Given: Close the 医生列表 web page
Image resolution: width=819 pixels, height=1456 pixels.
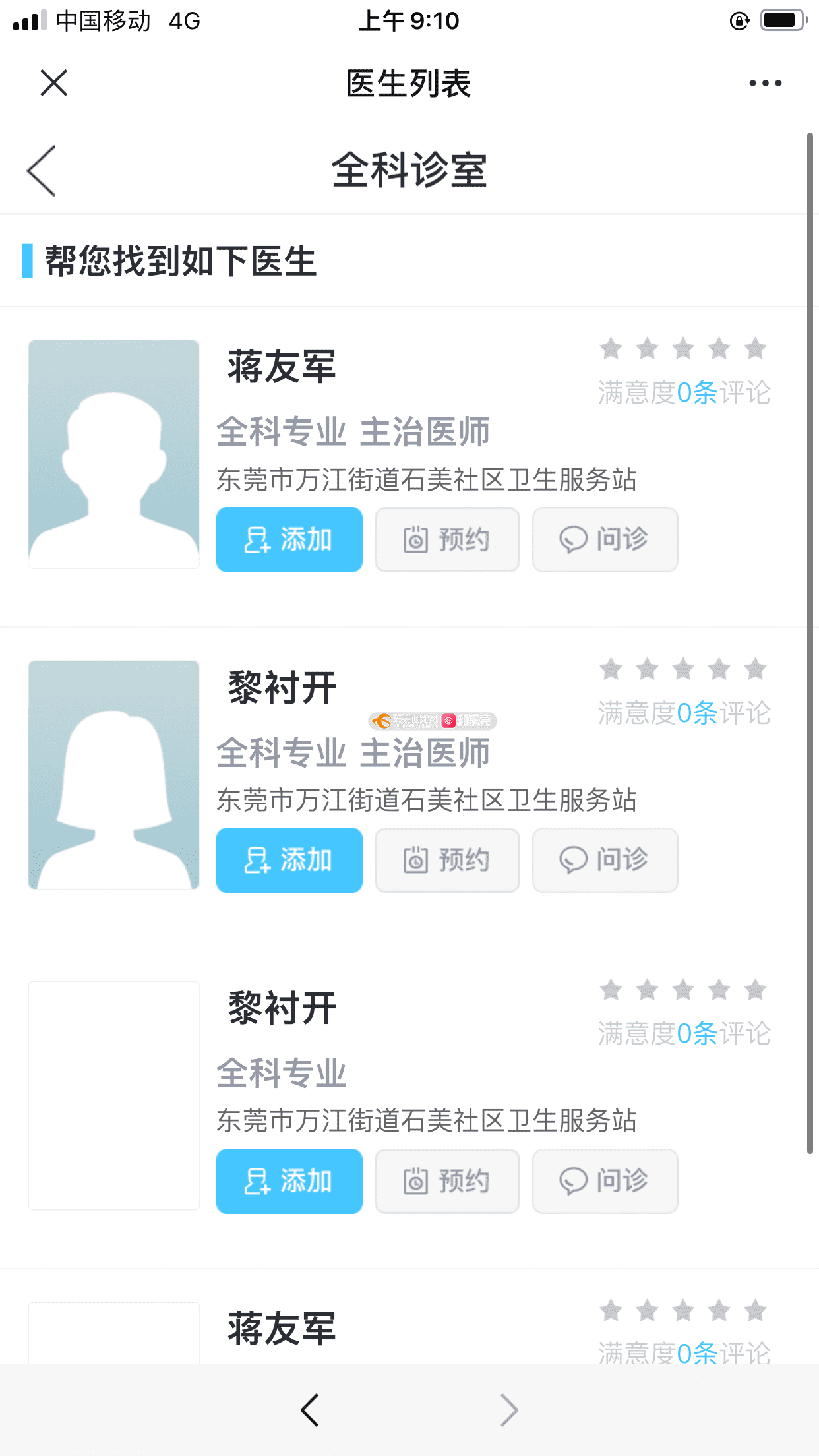Looking at the screenshot, I should coord(53,83).
